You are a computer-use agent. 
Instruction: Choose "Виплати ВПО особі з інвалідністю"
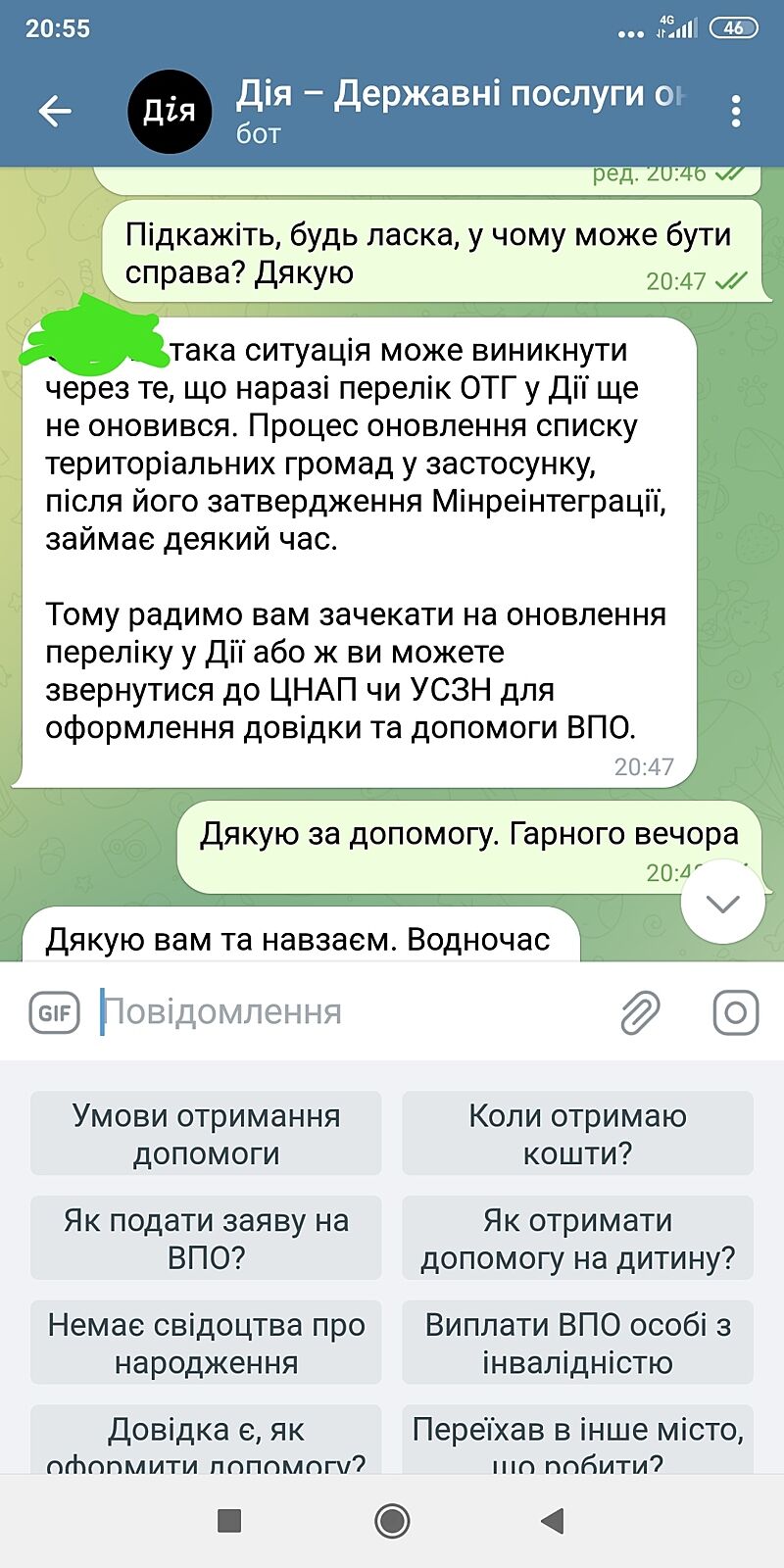tap(577, 1343)
